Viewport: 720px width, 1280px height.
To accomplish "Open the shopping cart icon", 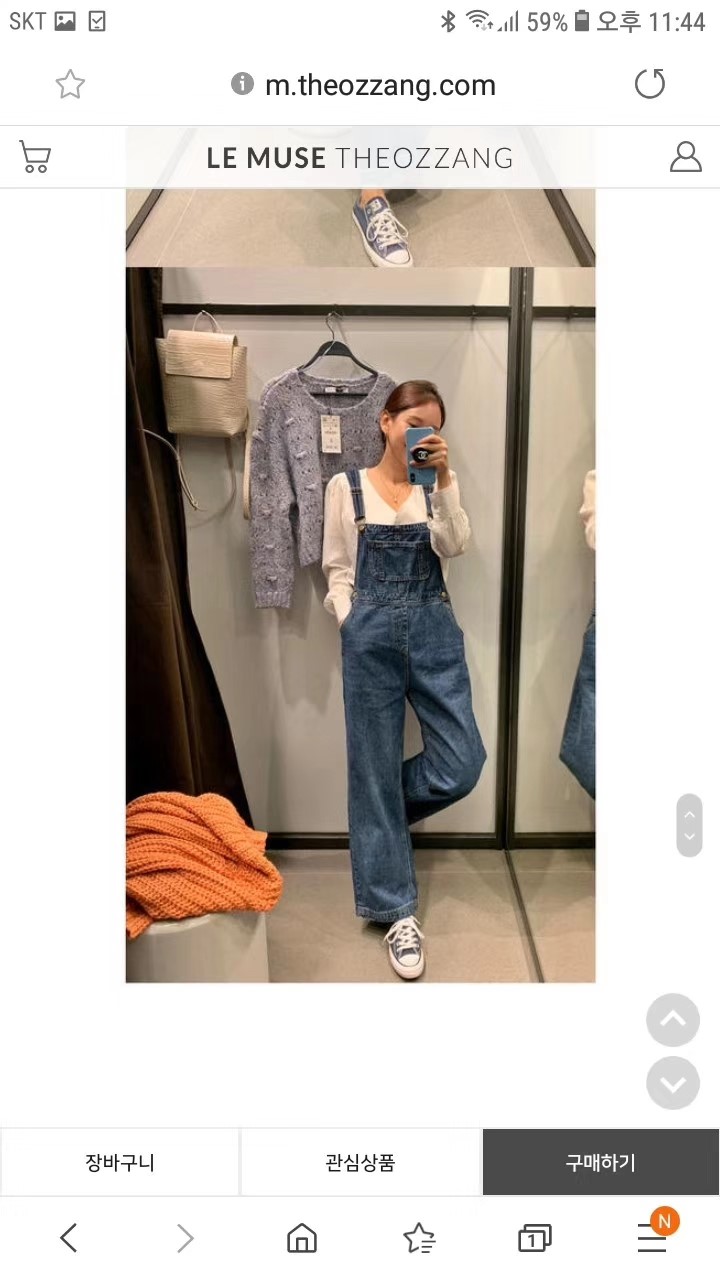I will tap(35, 157).
